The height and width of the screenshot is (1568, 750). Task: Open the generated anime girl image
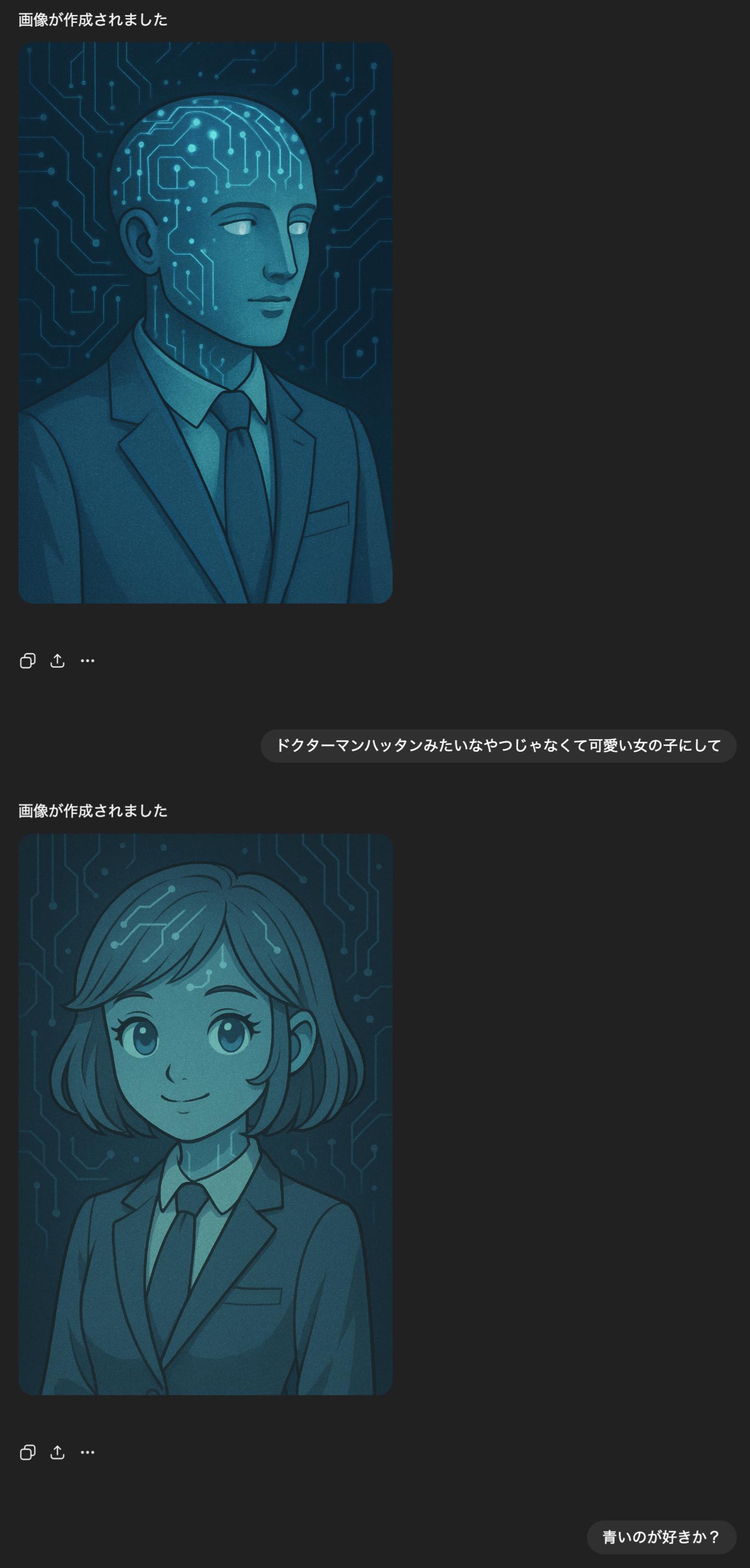205,1114
